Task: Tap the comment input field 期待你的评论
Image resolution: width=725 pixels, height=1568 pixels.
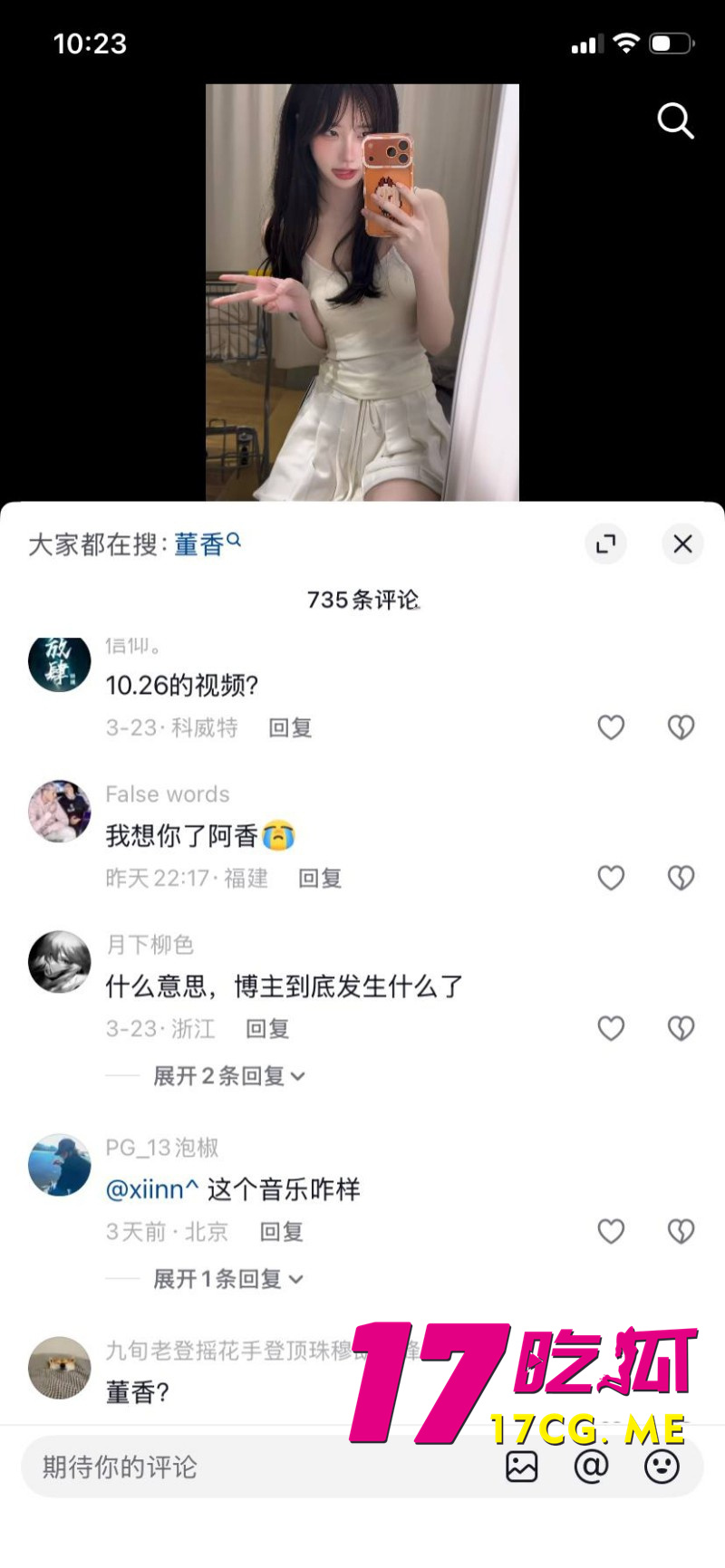Action: click(x=181, y=1467)
